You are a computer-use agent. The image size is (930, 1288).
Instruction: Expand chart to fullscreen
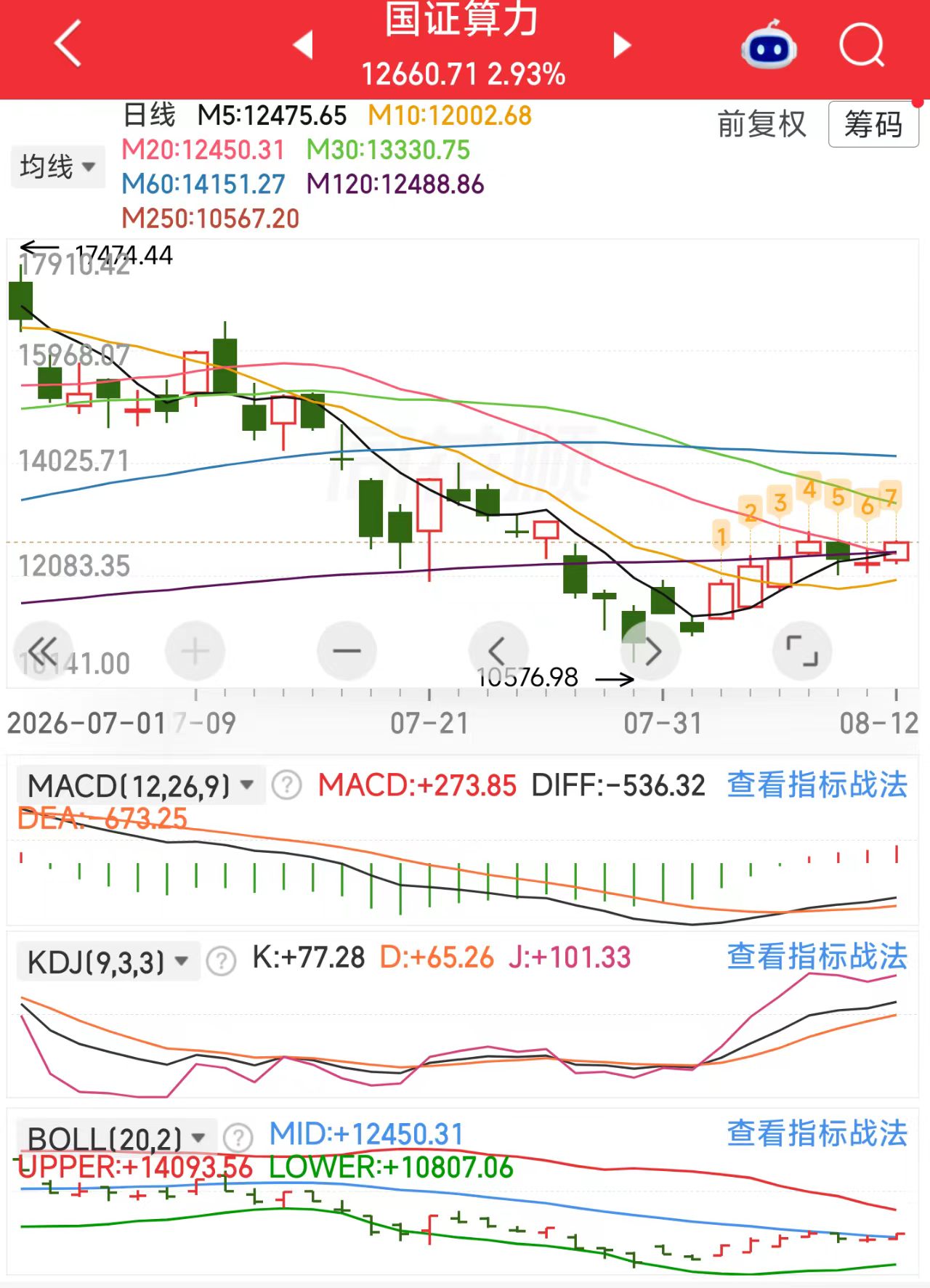coord(802,650)
